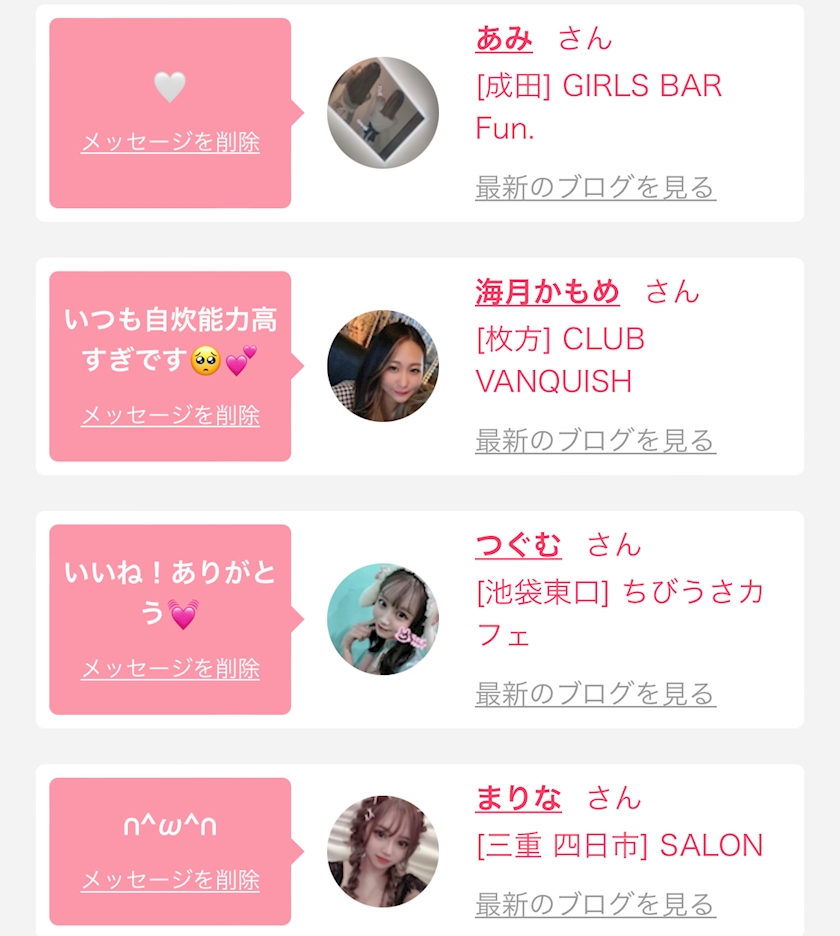The width and height of the screenshot is (840, 936).
Task: Open つぐむ's profile name link
Action: [518, 545]
